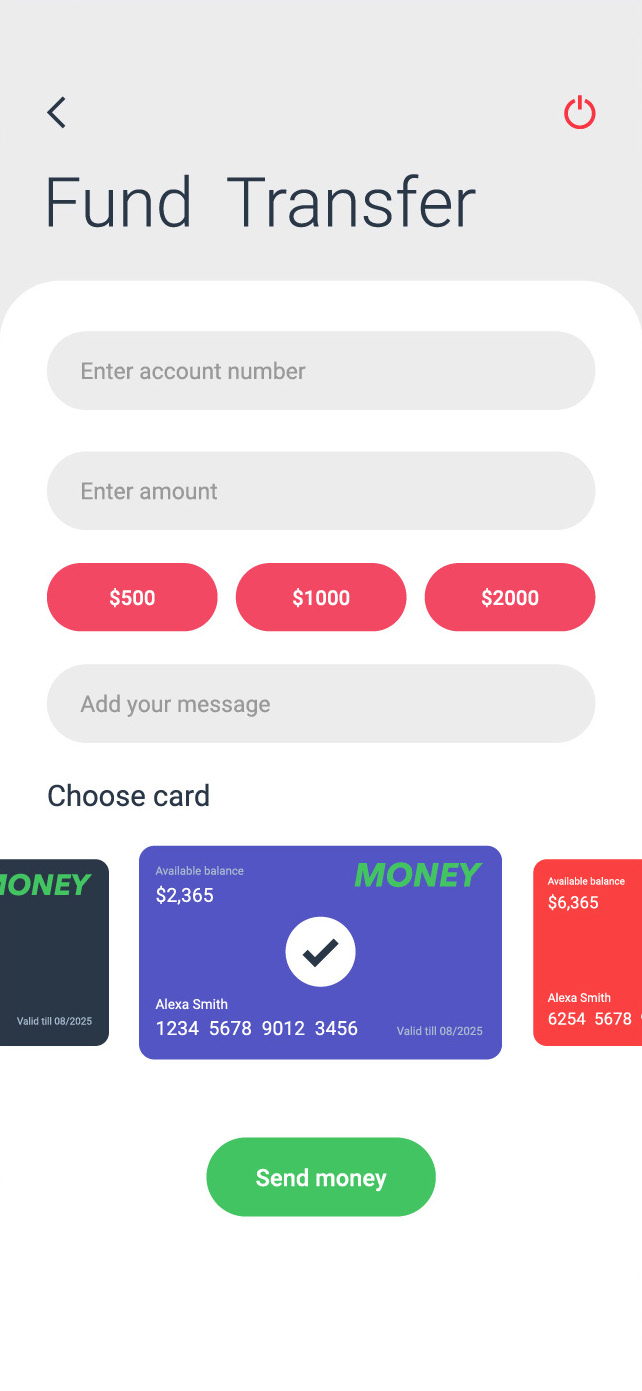Select the $1000 quick amount
Viewport: 642px width, 1391px height.
coord(321,597)
